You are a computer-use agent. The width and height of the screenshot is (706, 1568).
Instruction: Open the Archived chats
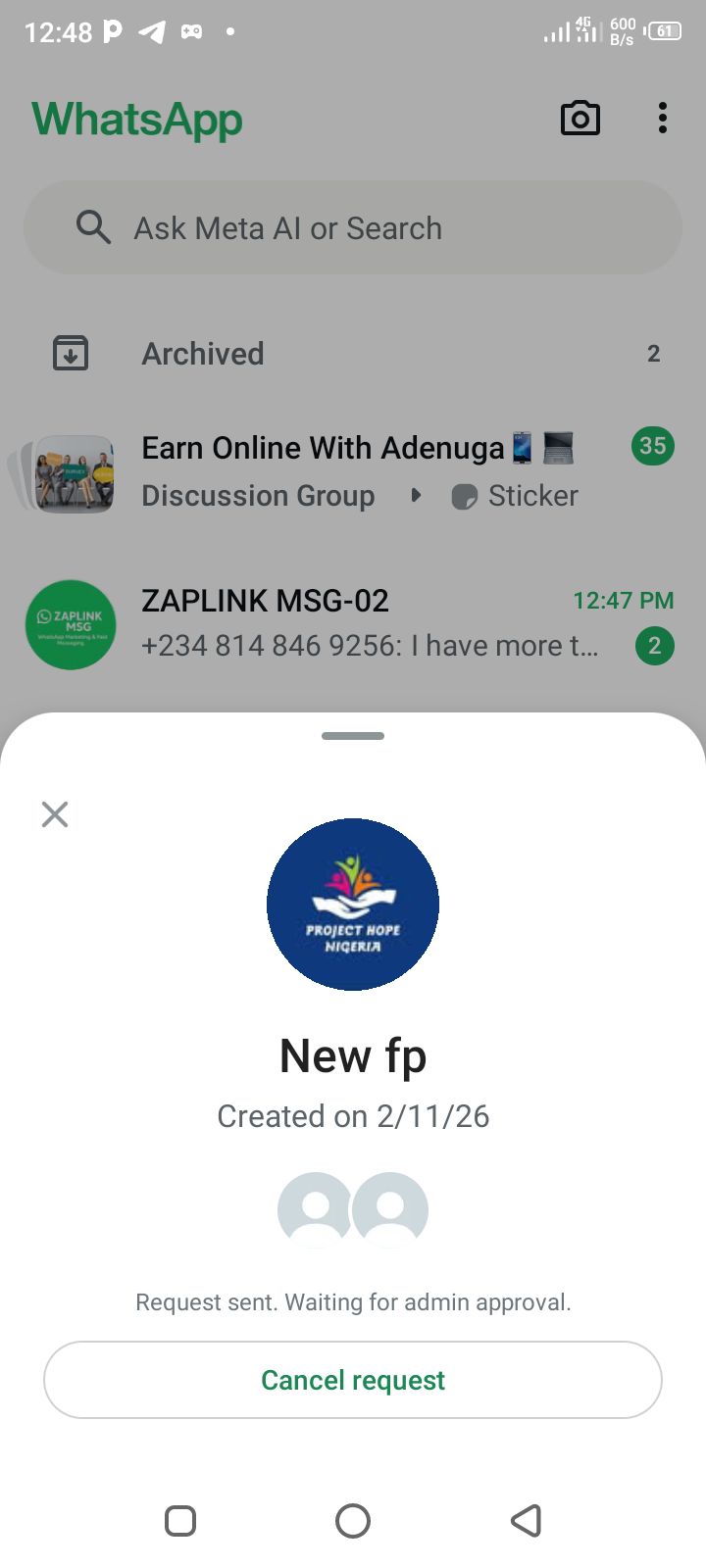[353, 354]
